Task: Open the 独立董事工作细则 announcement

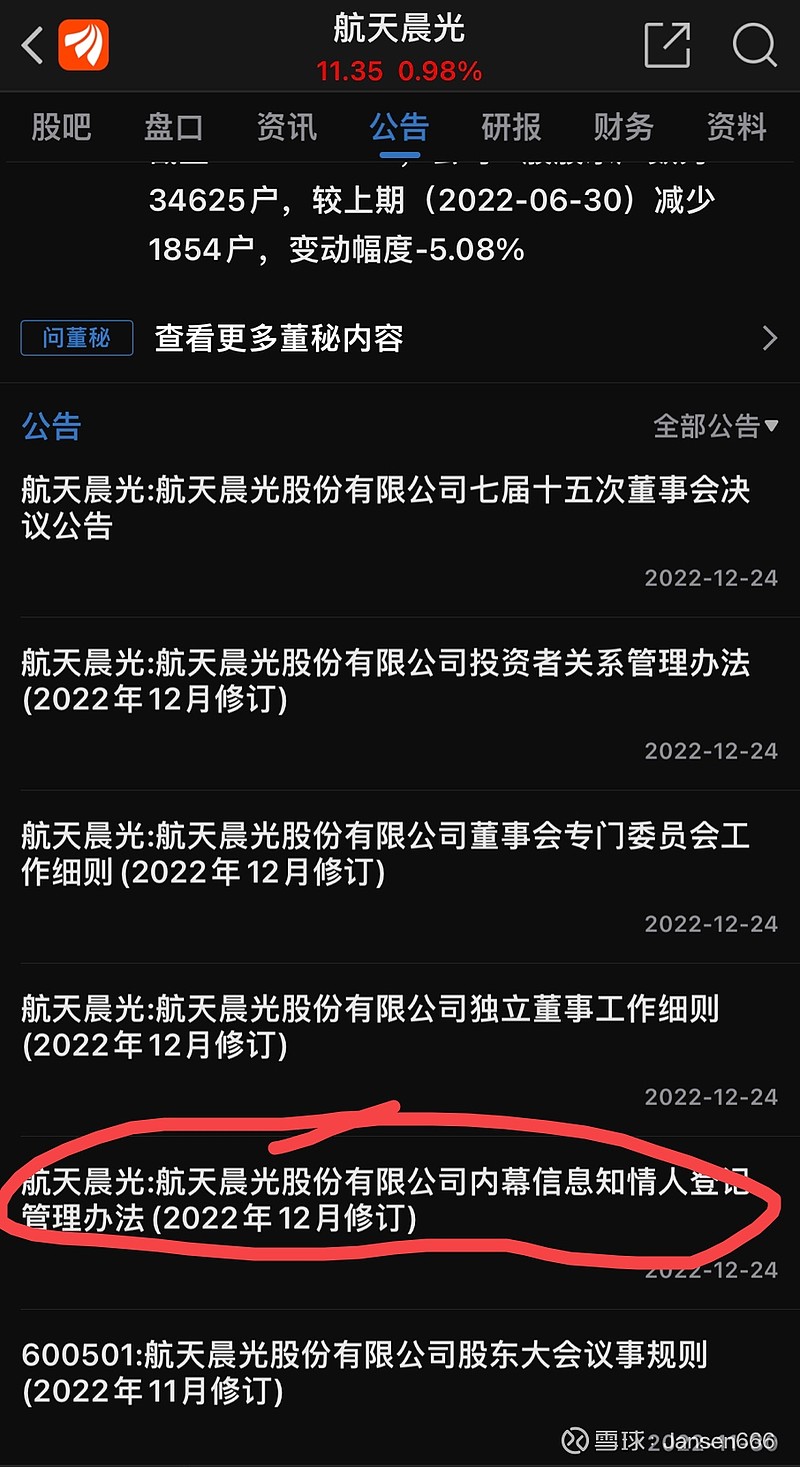Action: pos(400,1050)
